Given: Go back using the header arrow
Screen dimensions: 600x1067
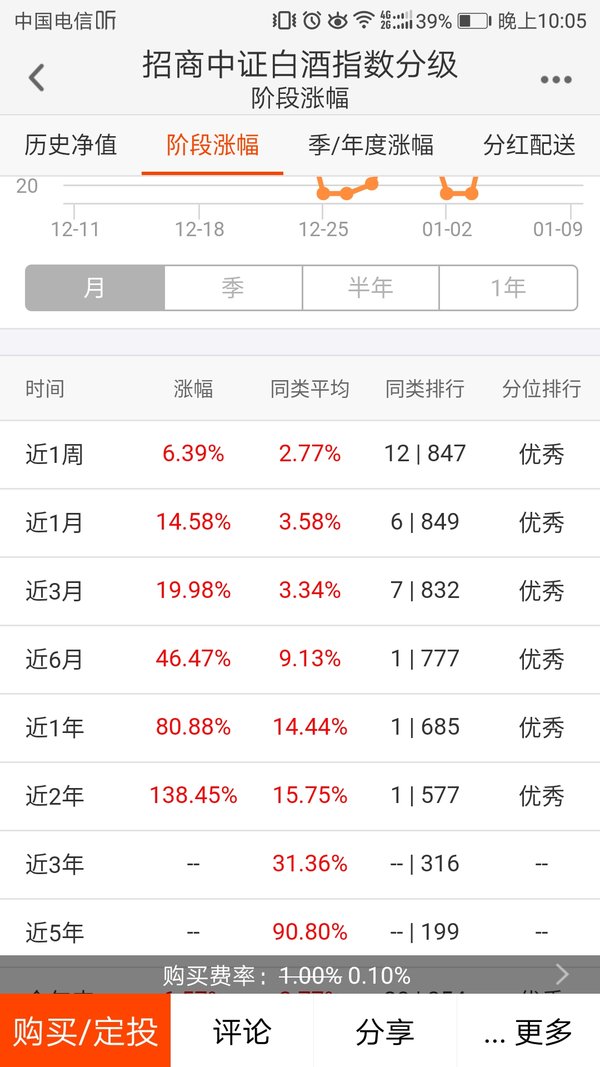Looking at the screenshot, I should pos(36,78).
